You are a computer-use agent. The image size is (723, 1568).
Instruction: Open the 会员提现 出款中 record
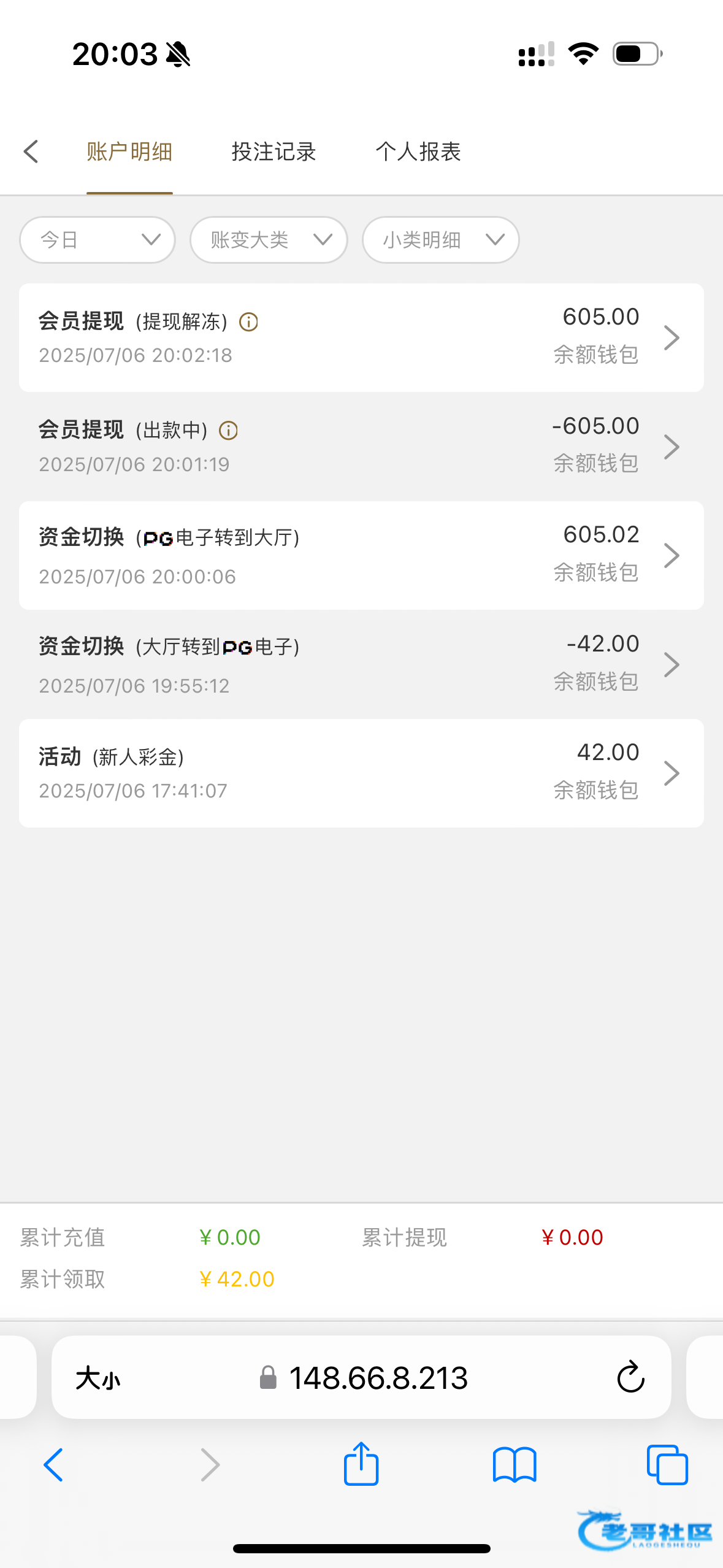click(361, 447)
